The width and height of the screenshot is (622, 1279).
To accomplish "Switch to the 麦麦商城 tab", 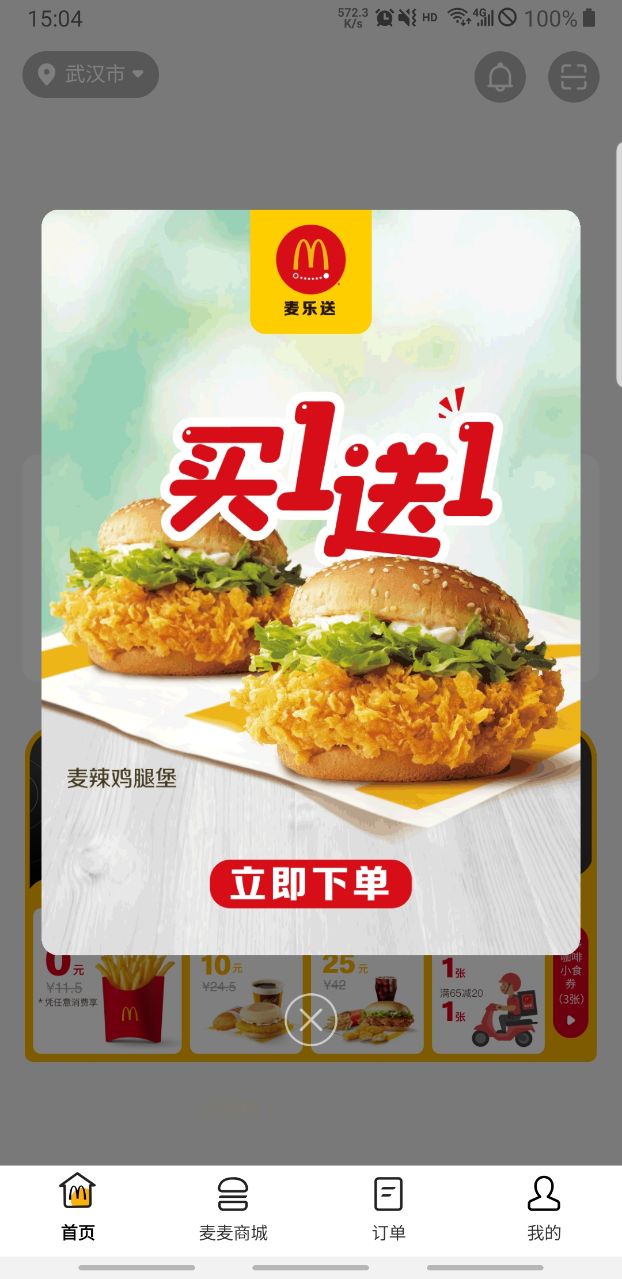I will point(233,1208).
